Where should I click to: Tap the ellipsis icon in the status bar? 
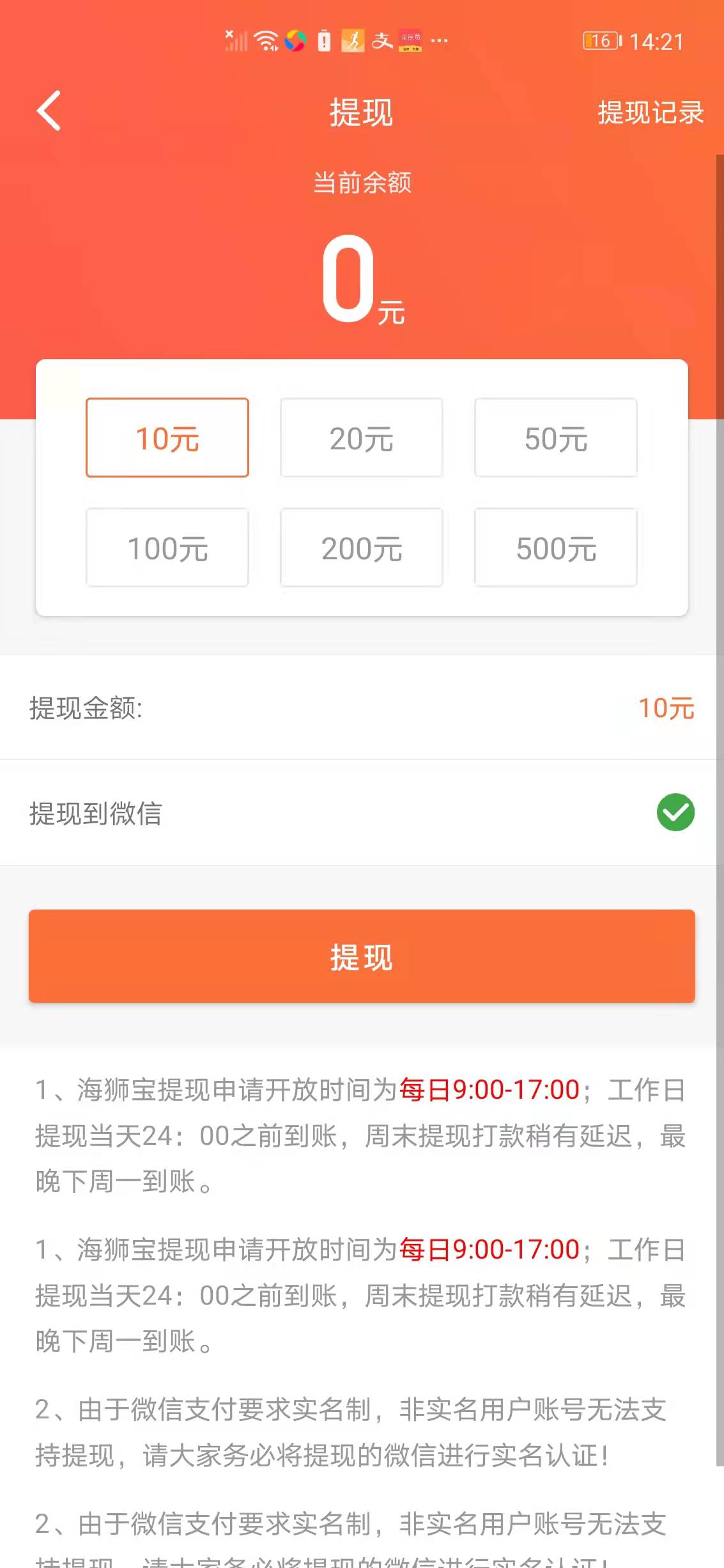(x=439, y=41)
